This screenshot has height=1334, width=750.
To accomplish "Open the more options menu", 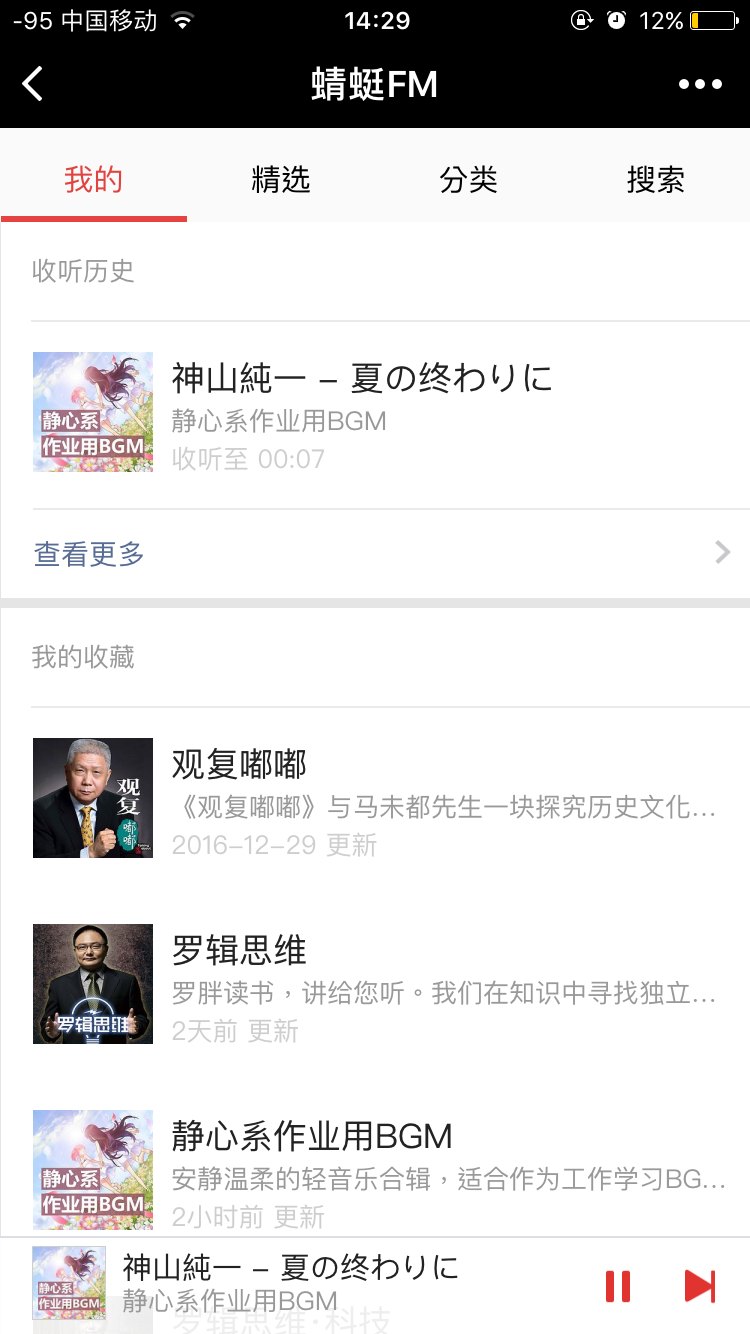I will [699, 84].
